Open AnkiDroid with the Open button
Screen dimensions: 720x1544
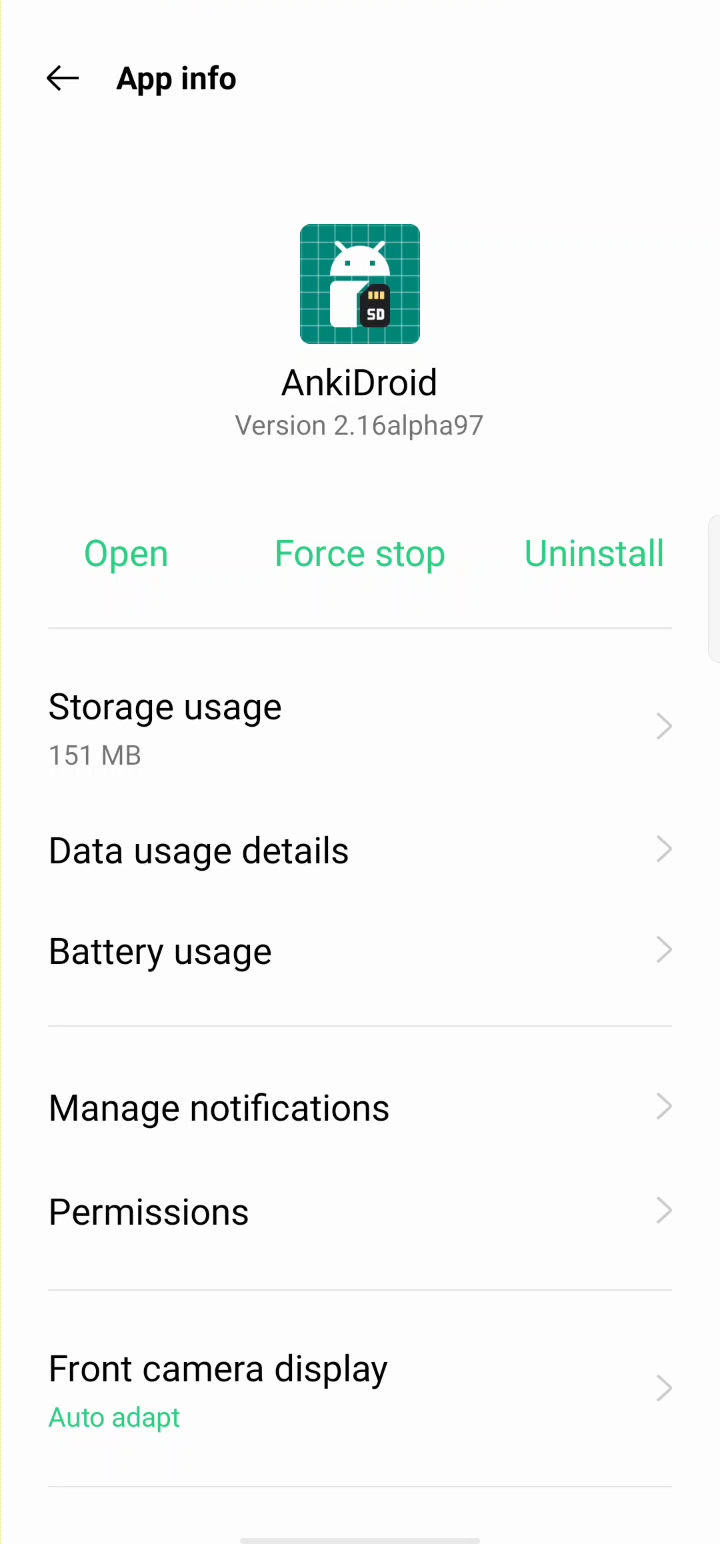(x=125, y=553)
